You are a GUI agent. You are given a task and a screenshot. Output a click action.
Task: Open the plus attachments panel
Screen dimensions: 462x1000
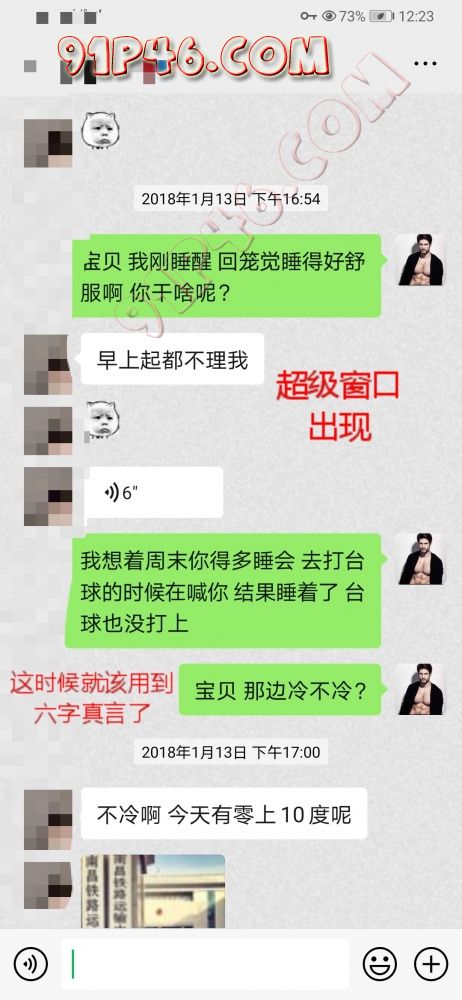pyautogui.click(x=431, y=964)
